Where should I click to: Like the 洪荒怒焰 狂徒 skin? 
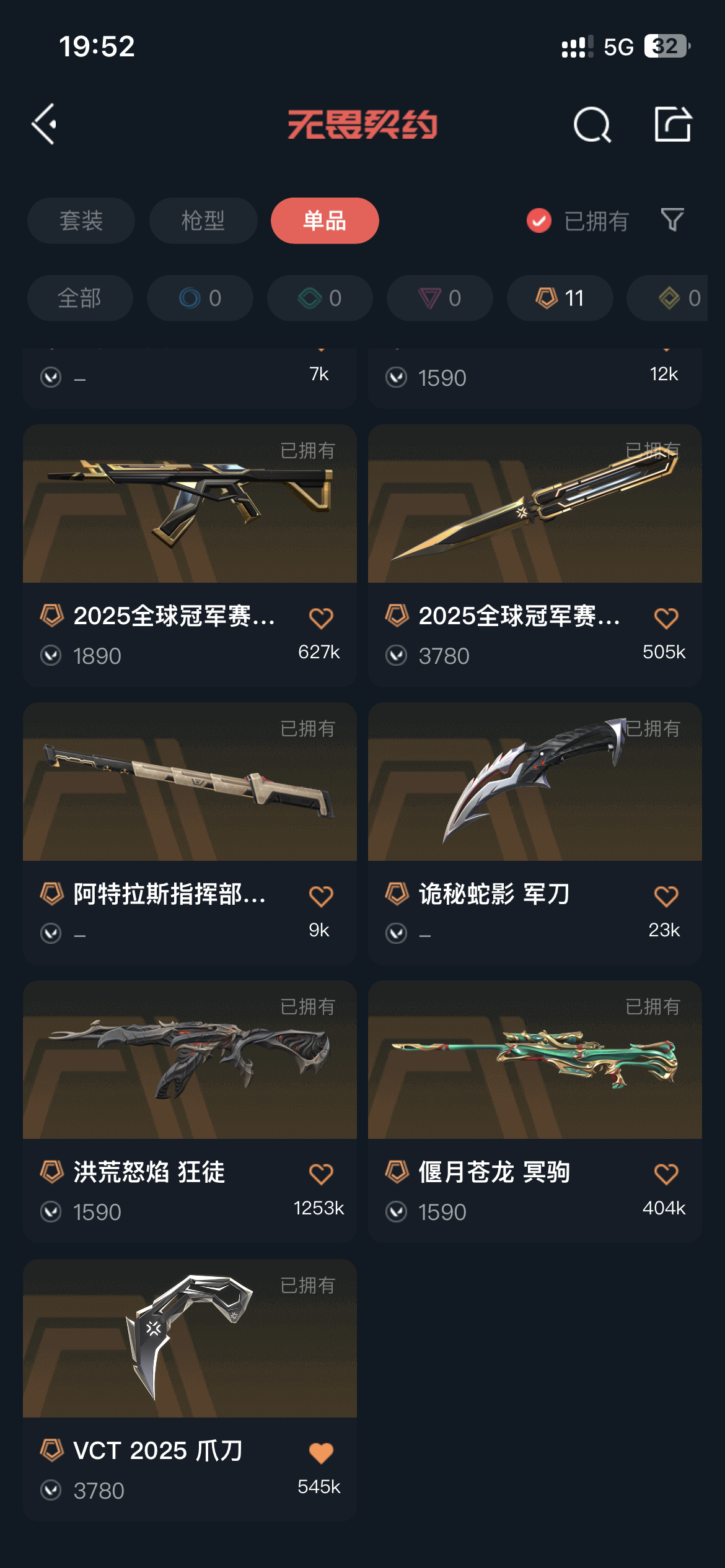(321, 1174)
